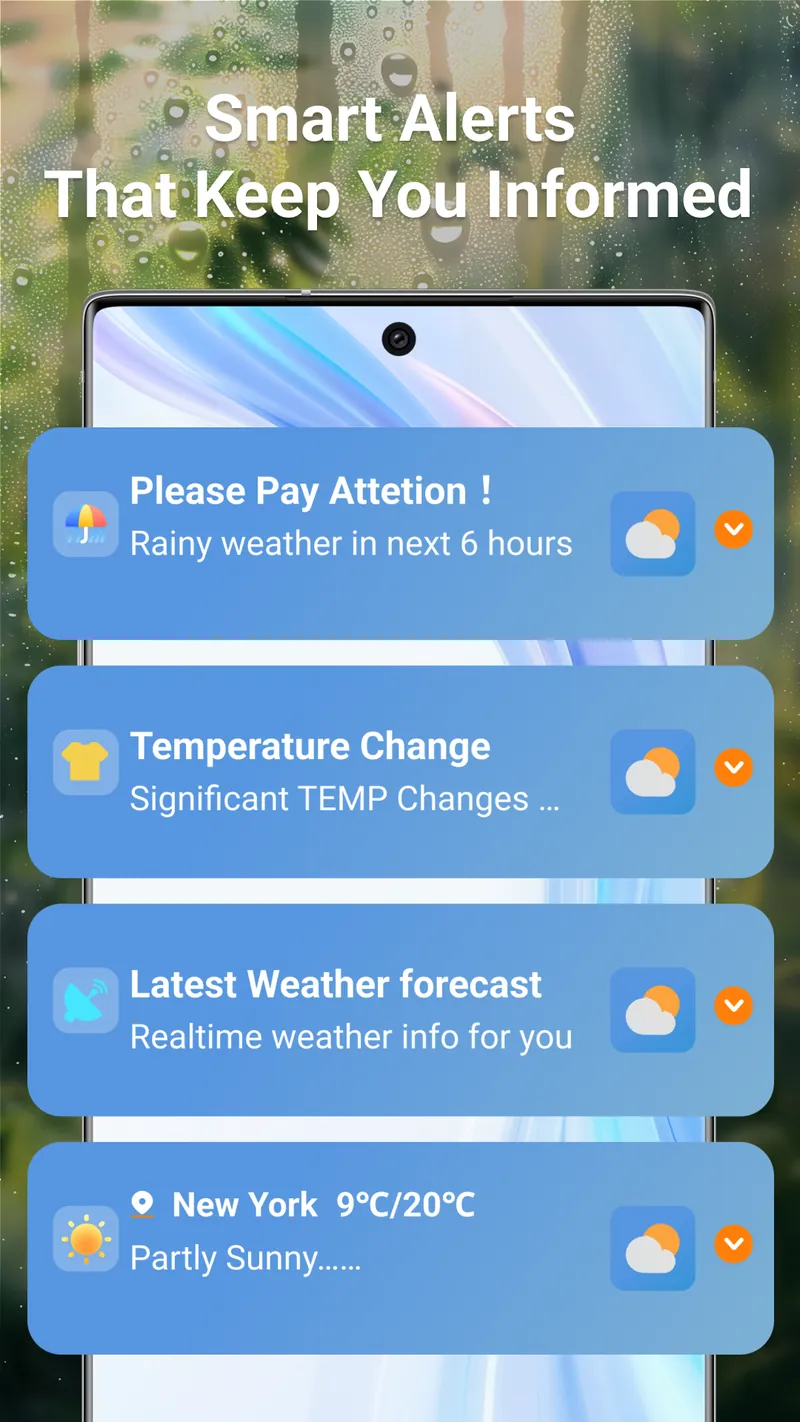This screenshot has height=1422, width=800.
Task: Click the sun icon on New York card
Action: pyautogui.click(x=86, y=1240)
